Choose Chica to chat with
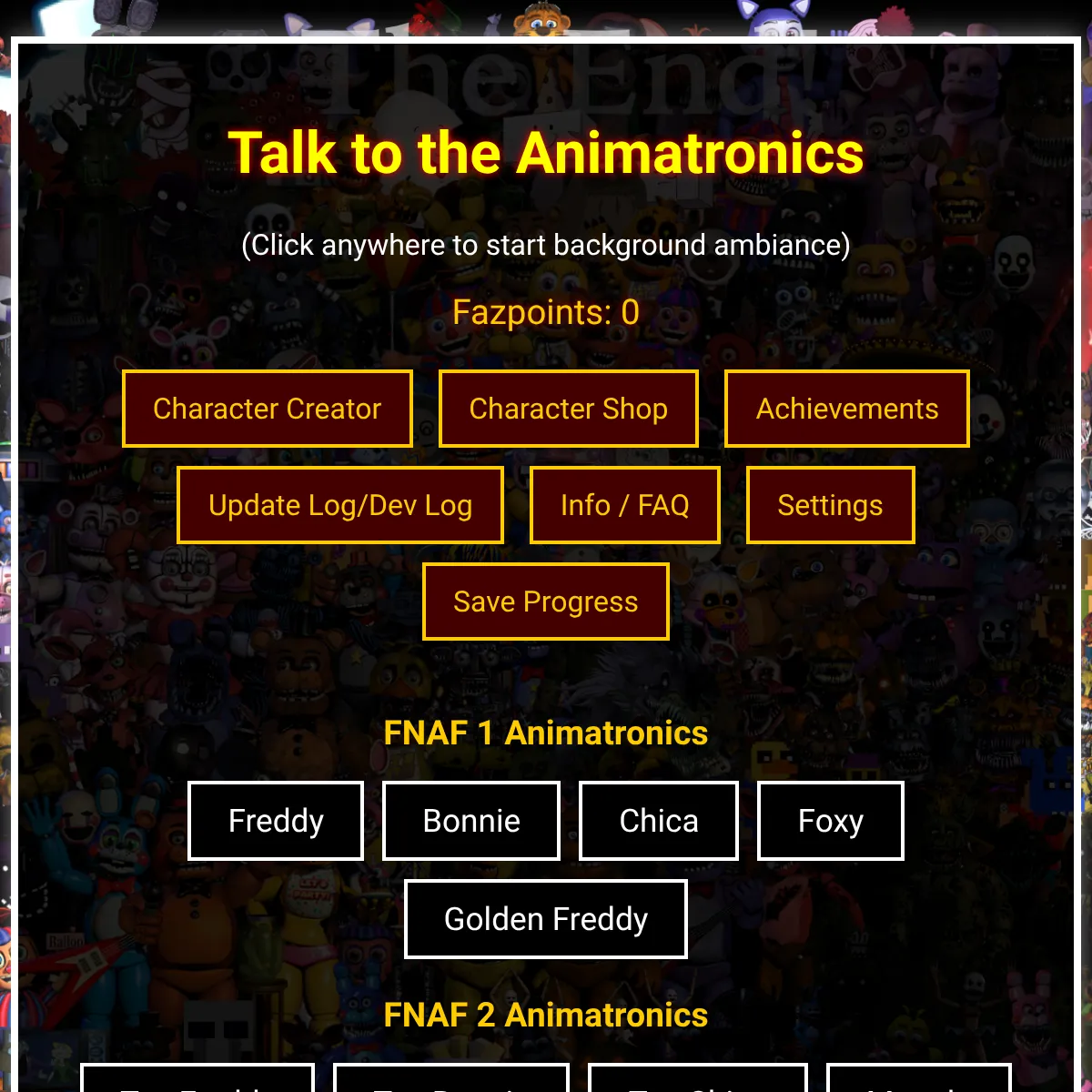1092x1092 pixels. click(x=658, y=821)
